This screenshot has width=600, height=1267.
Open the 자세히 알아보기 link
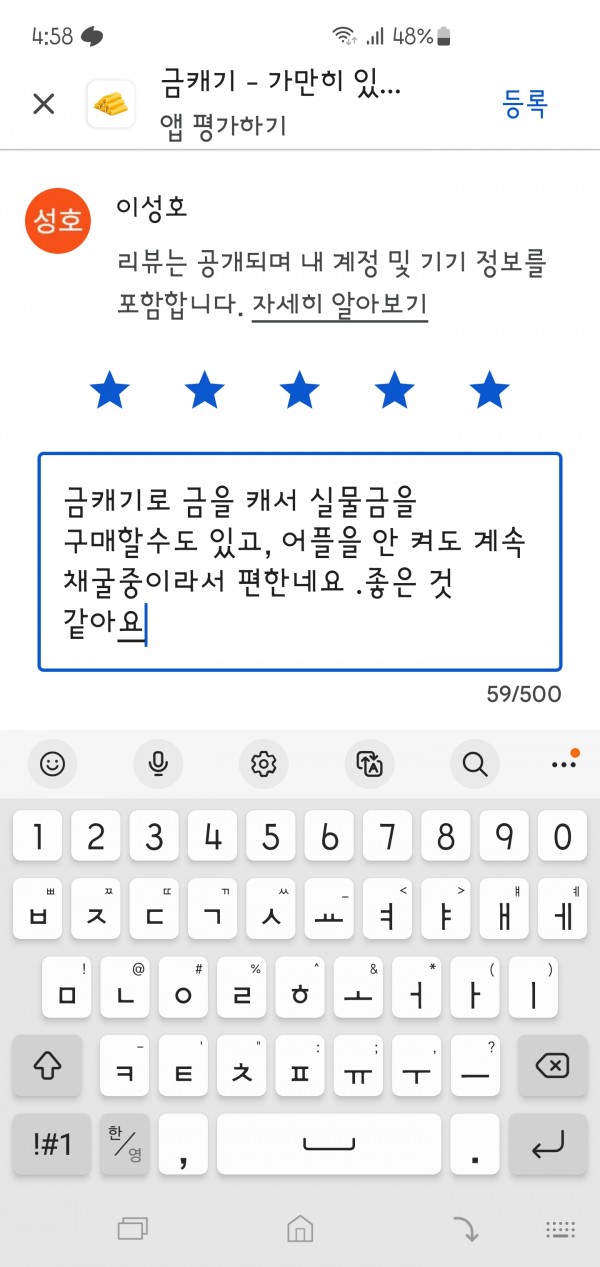click(x=340, y=304)
